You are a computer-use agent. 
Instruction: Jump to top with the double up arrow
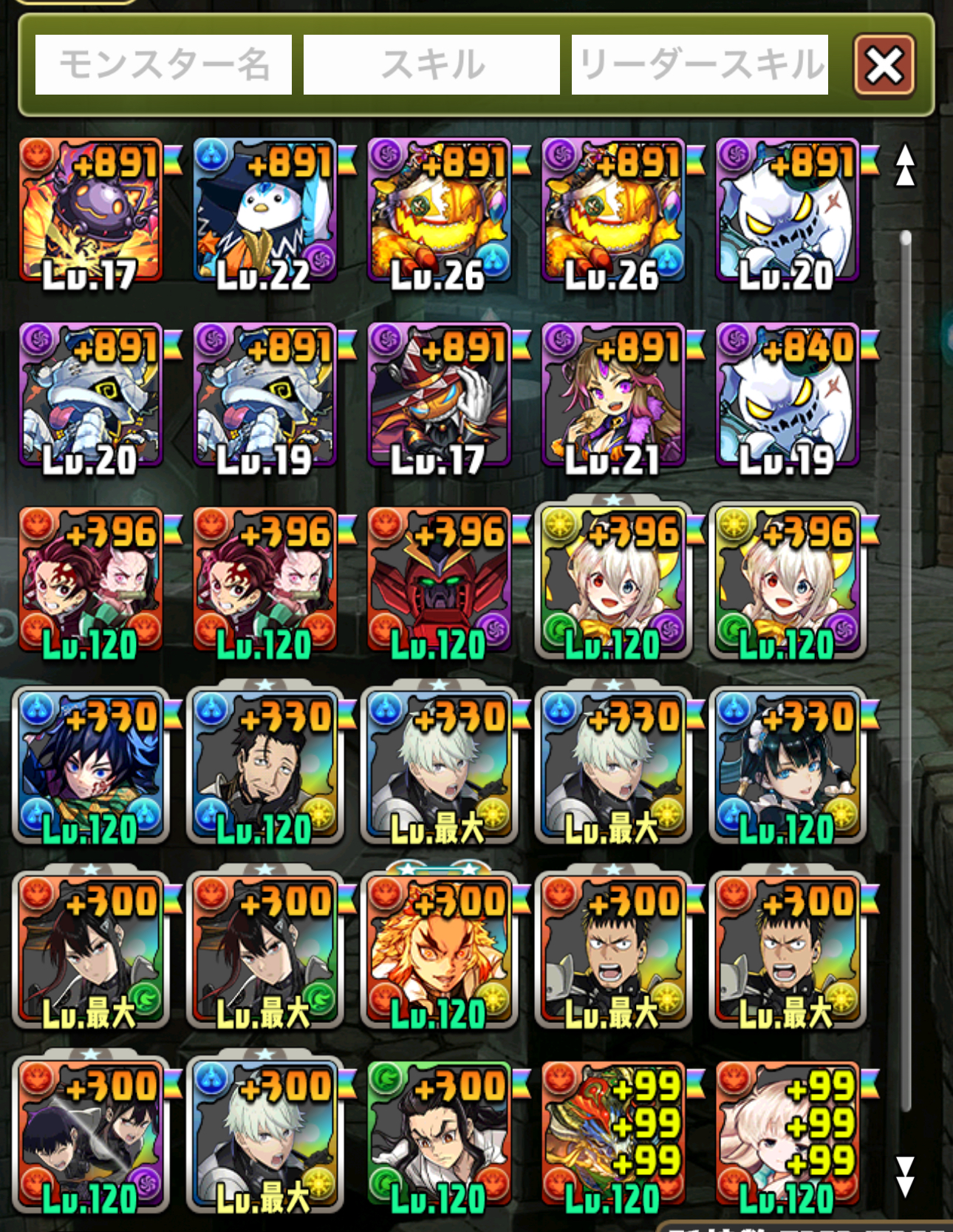pyautogui.click(x=905, y=166)
